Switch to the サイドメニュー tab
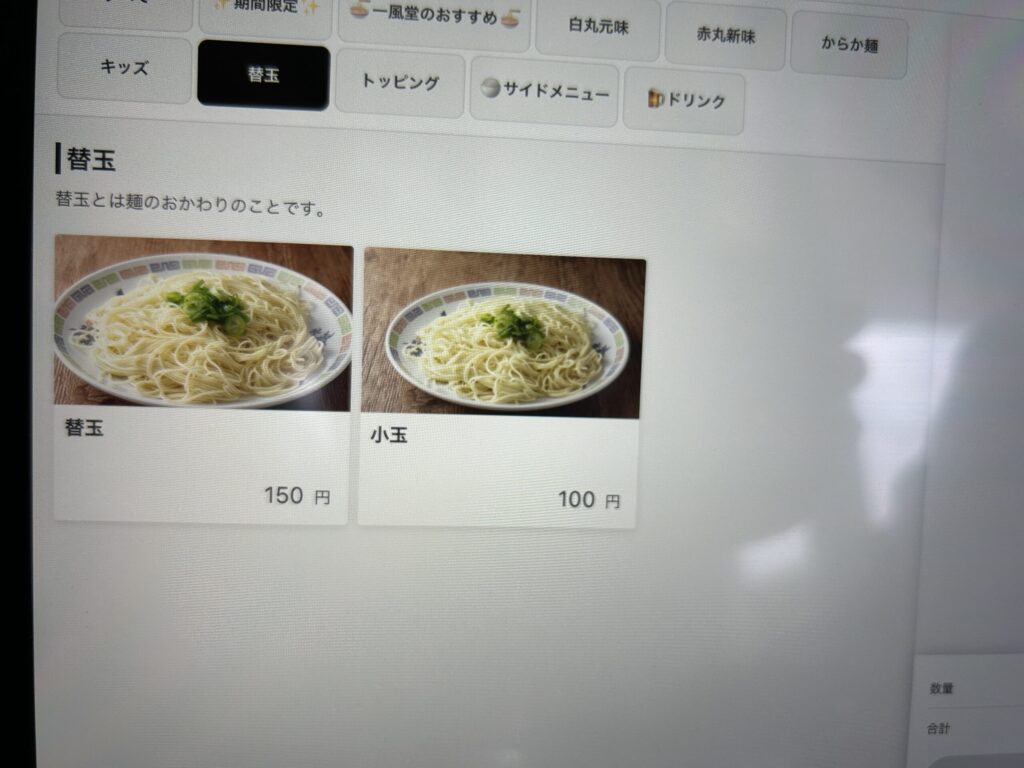The image size is (1024, 768). tap(544, 93)
